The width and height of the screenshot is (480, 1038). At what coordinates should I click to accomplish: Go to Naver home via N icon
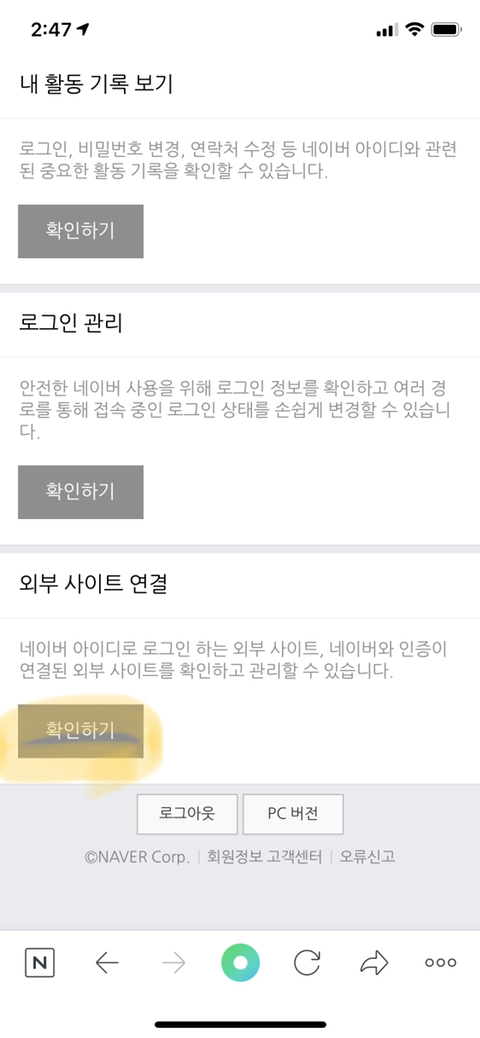40,963
